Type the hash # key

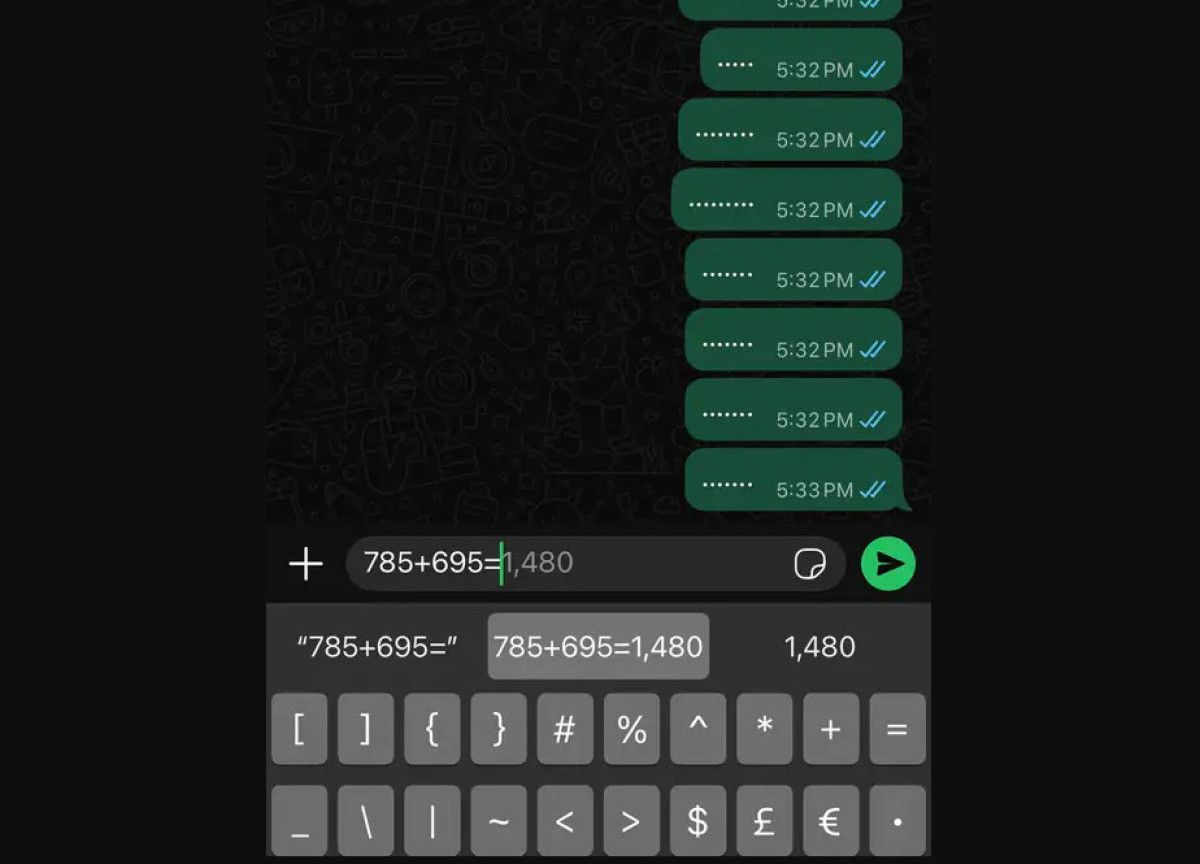(565, 729)
